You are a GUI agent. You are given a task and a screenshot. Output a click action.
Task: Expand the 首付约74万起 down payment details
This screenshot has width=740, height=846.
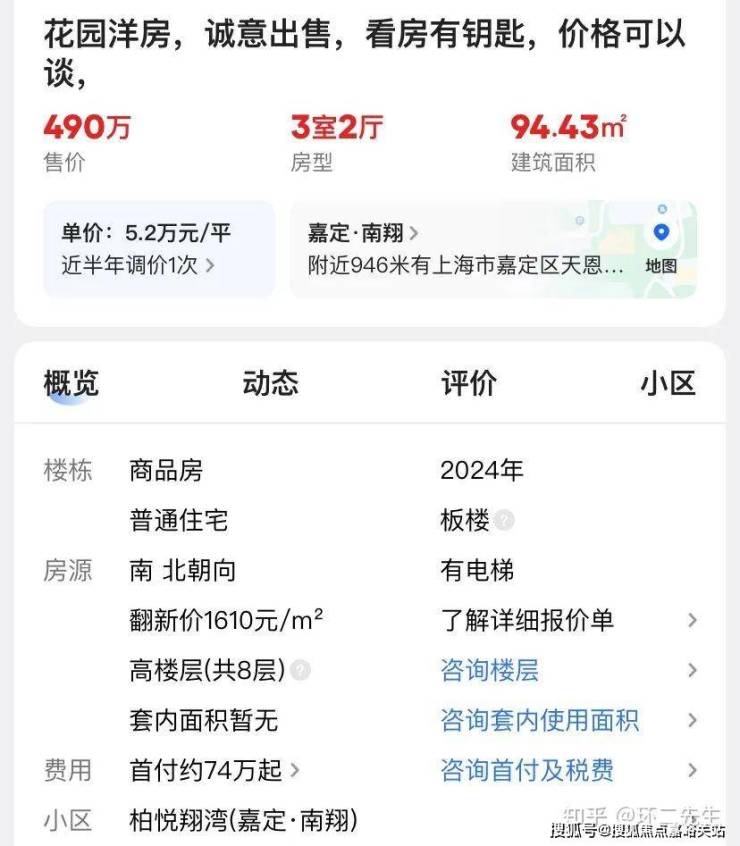click(215, 770)
